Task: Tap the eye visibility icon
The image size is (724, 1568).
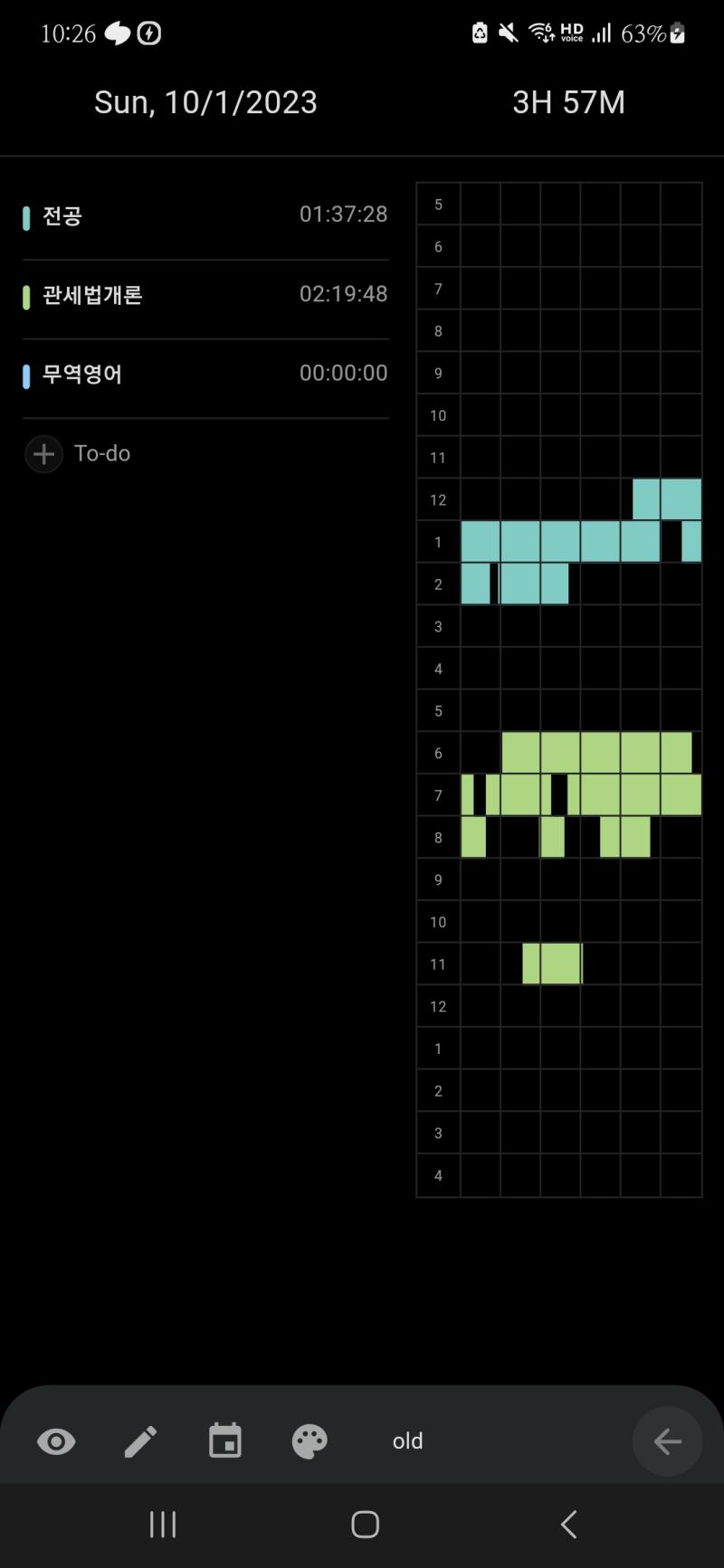Action: pyautogui.click(x=56, y=1441)
